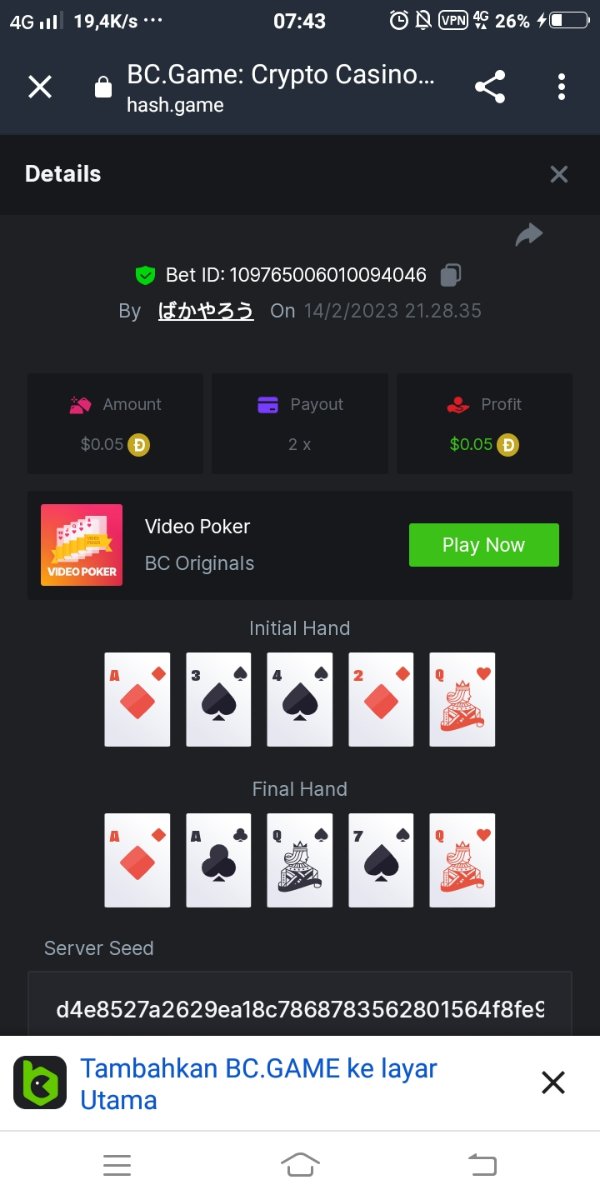
Task: Open the browser overflow menu
Action: (x=561, y=87)
